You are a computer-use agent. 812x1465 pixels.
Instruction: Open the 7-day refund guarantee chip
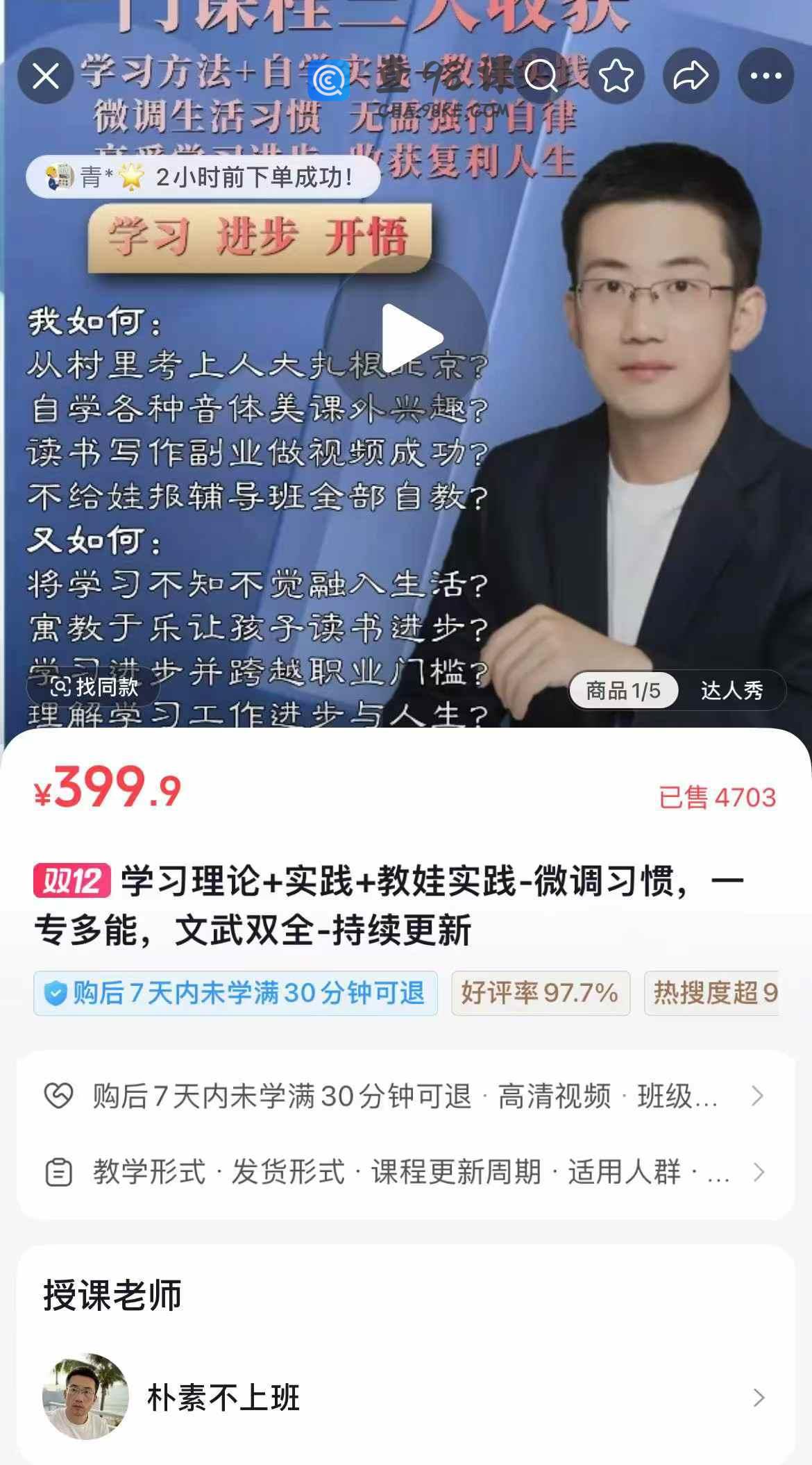click(235, 993)
